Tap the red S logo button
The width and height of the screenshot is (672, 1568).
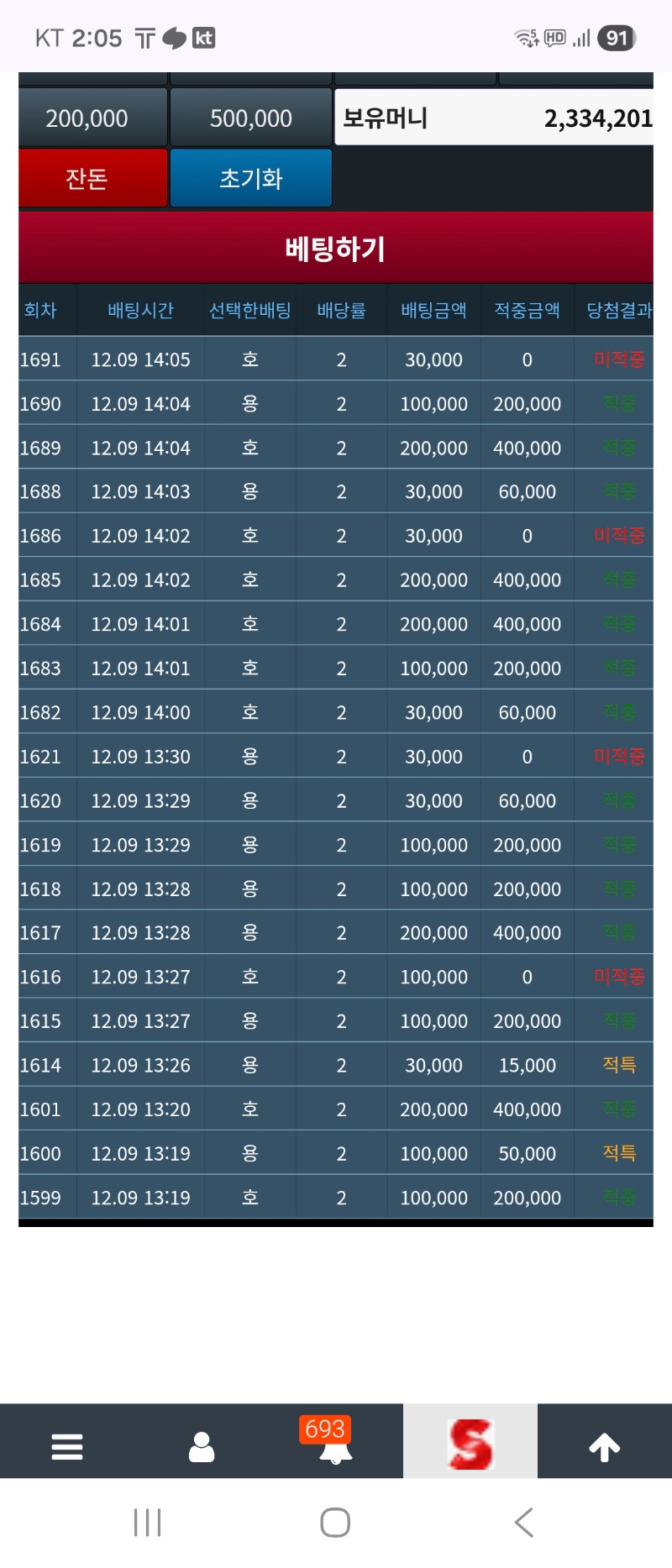[470, 1445]
